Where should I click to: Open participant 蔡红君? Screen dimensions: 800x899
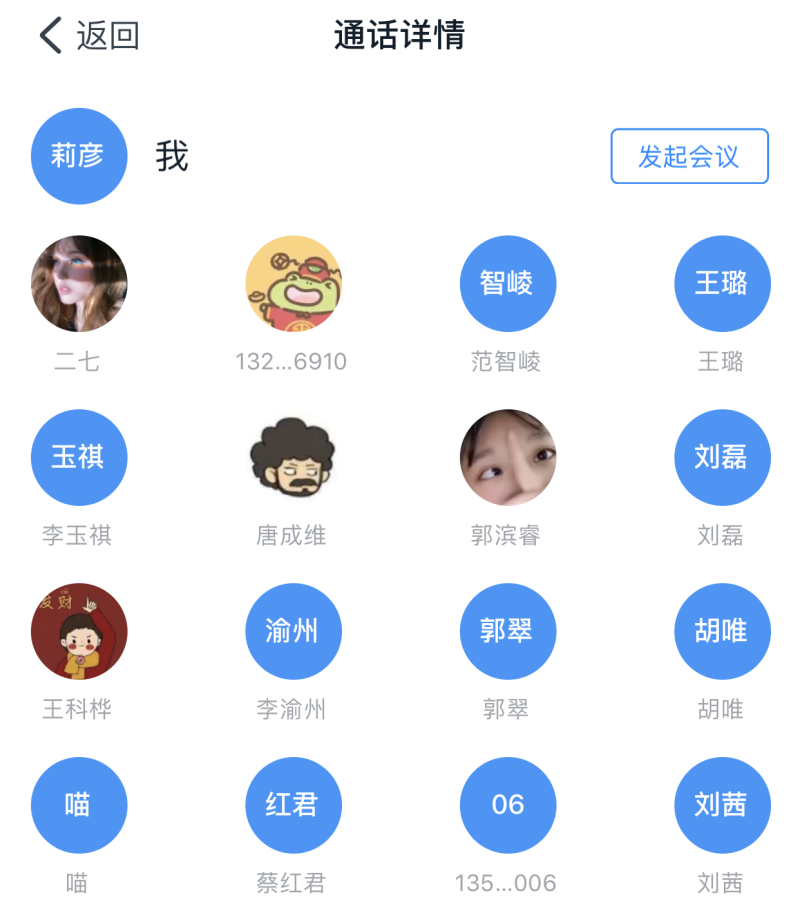pos(293,805)
